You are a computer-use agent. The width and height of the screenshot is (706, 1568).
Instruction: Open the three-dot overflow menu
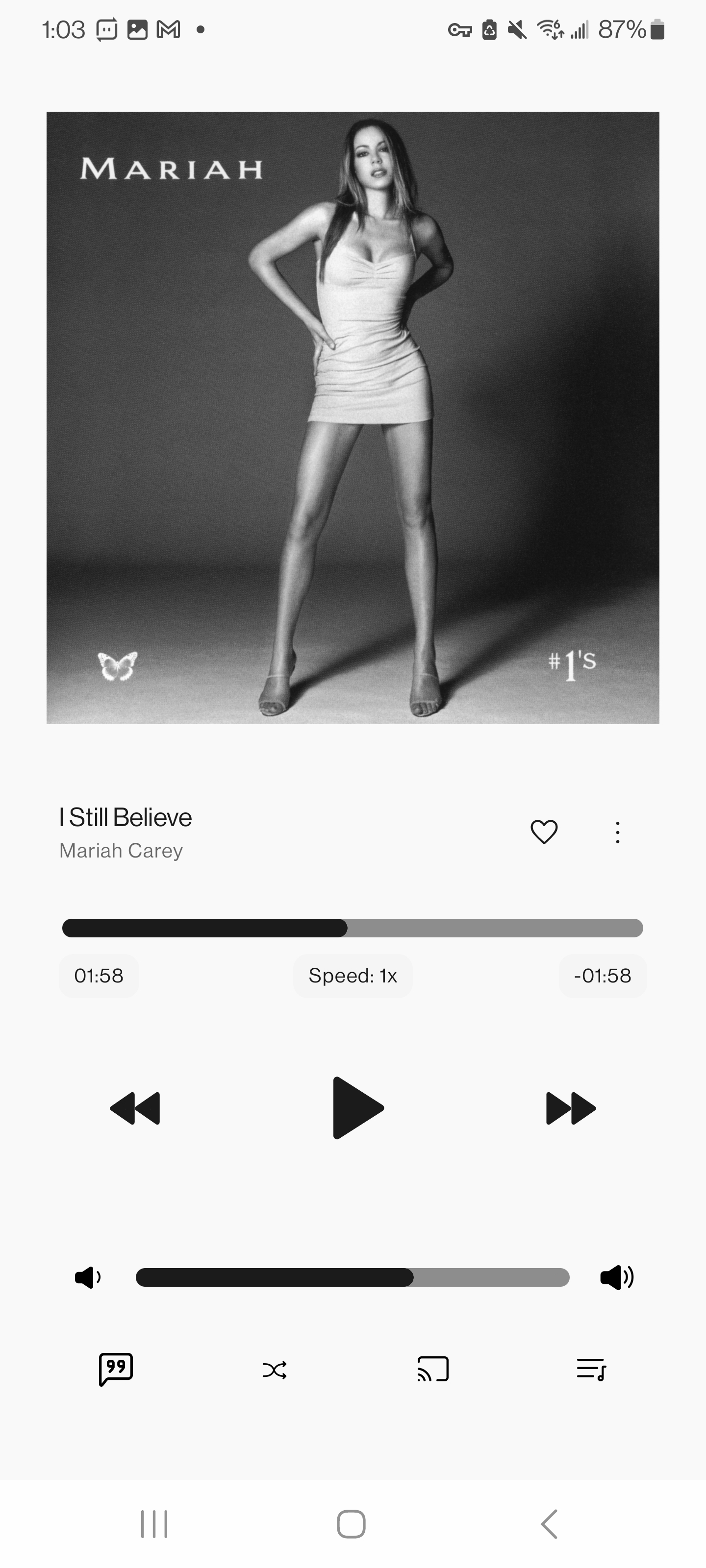pyautogui.click(x=617, y=832)
